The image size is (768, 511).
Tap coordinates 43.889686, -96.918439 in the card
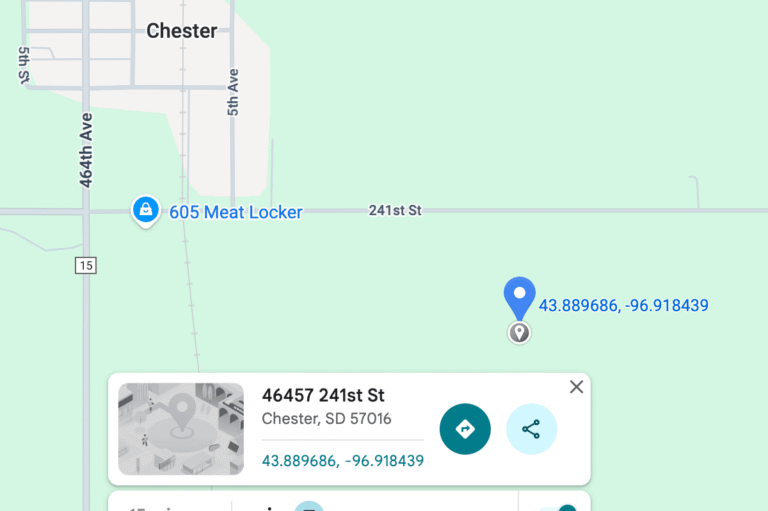[x=342, y=461]
